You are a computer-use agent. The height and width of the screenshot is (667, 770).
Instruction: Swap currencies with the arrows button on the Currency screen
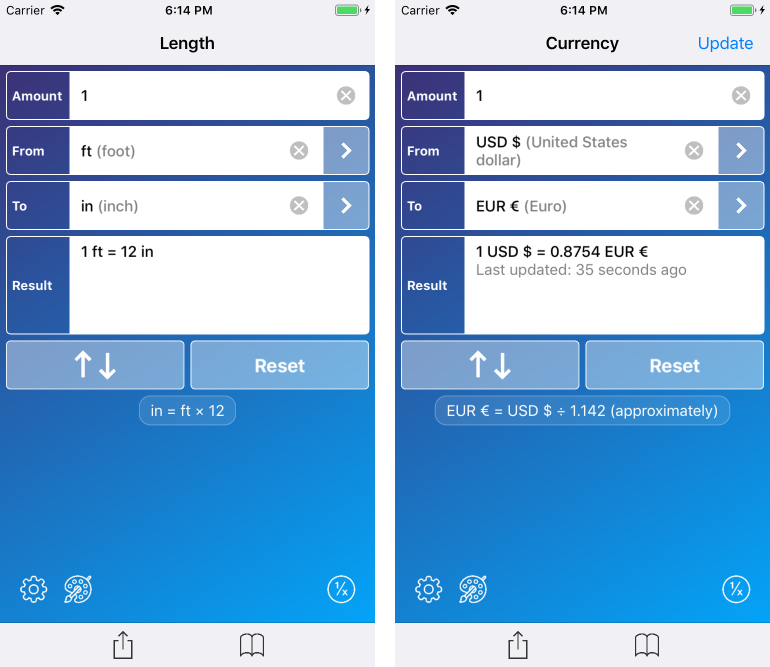click(x=490, y=366)
